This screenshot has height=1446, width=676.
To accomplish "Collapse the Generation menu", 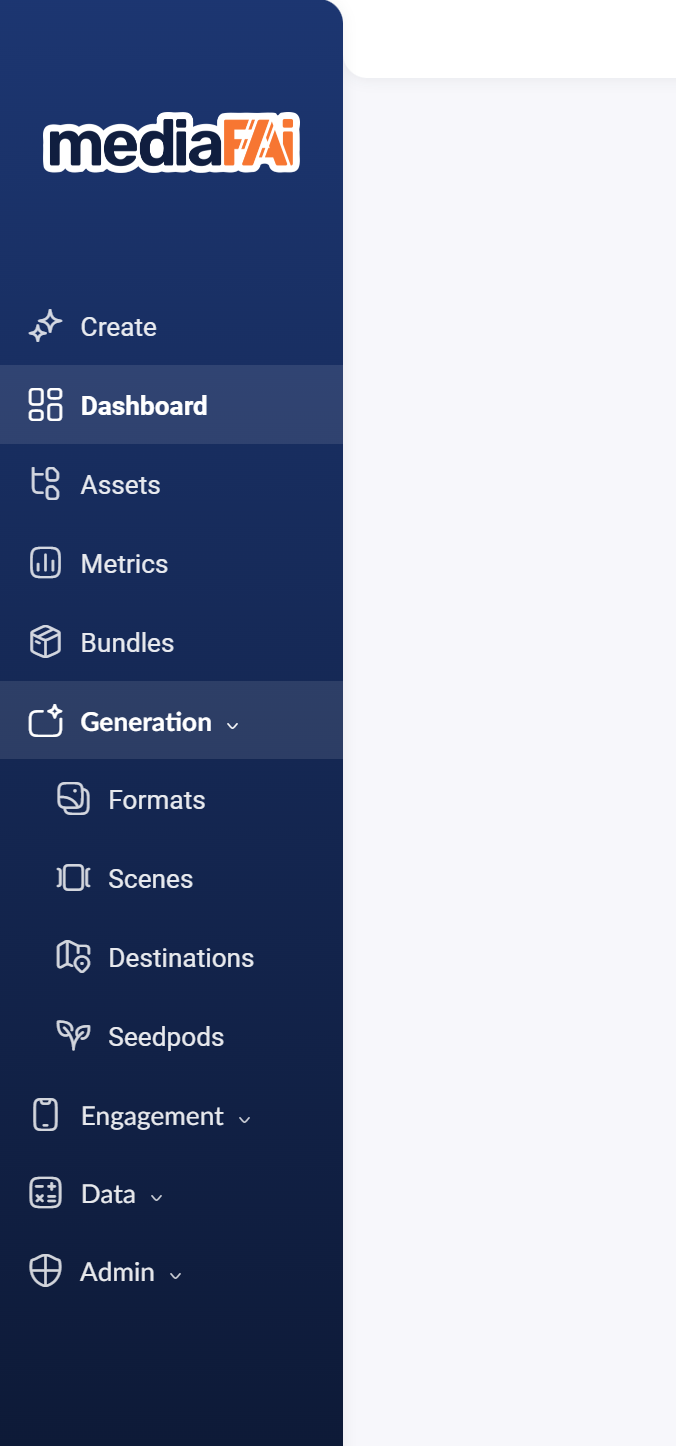I will pyautogui.click(x=171, y=721).
